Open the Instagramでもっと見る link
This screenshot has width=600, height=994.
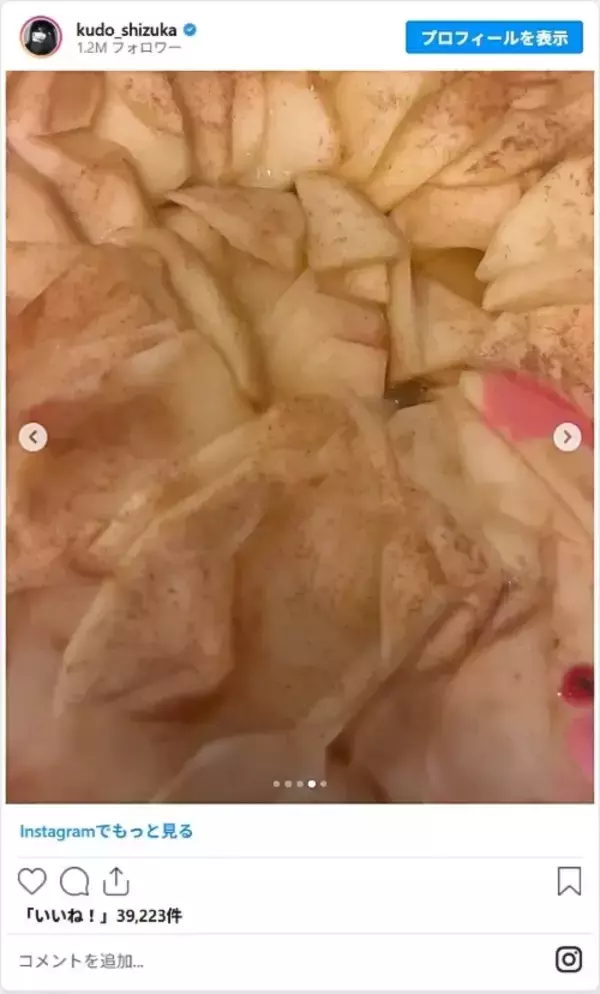coord(106,831)
